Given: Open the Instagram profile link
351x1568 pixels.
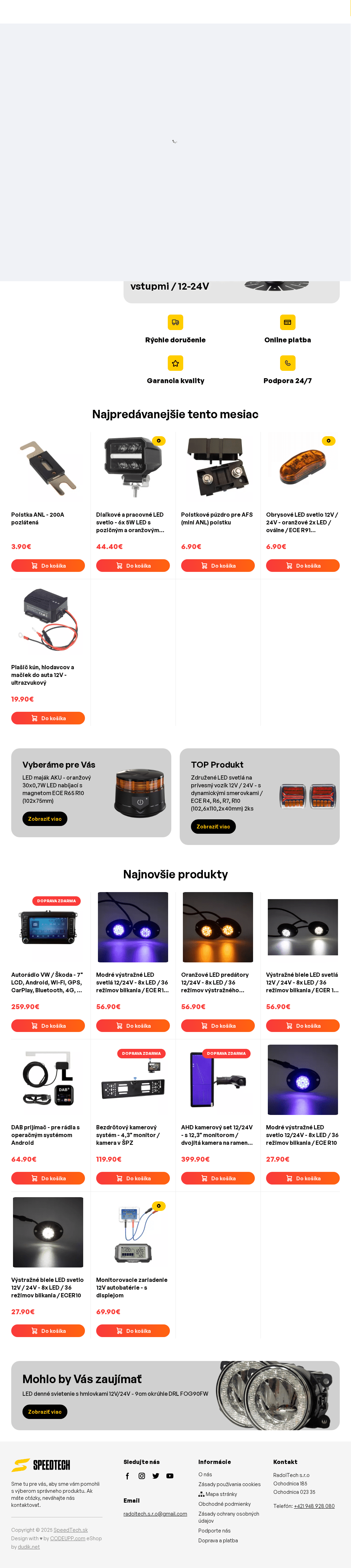Looking at the screenshot, I should pos(142,1476).
